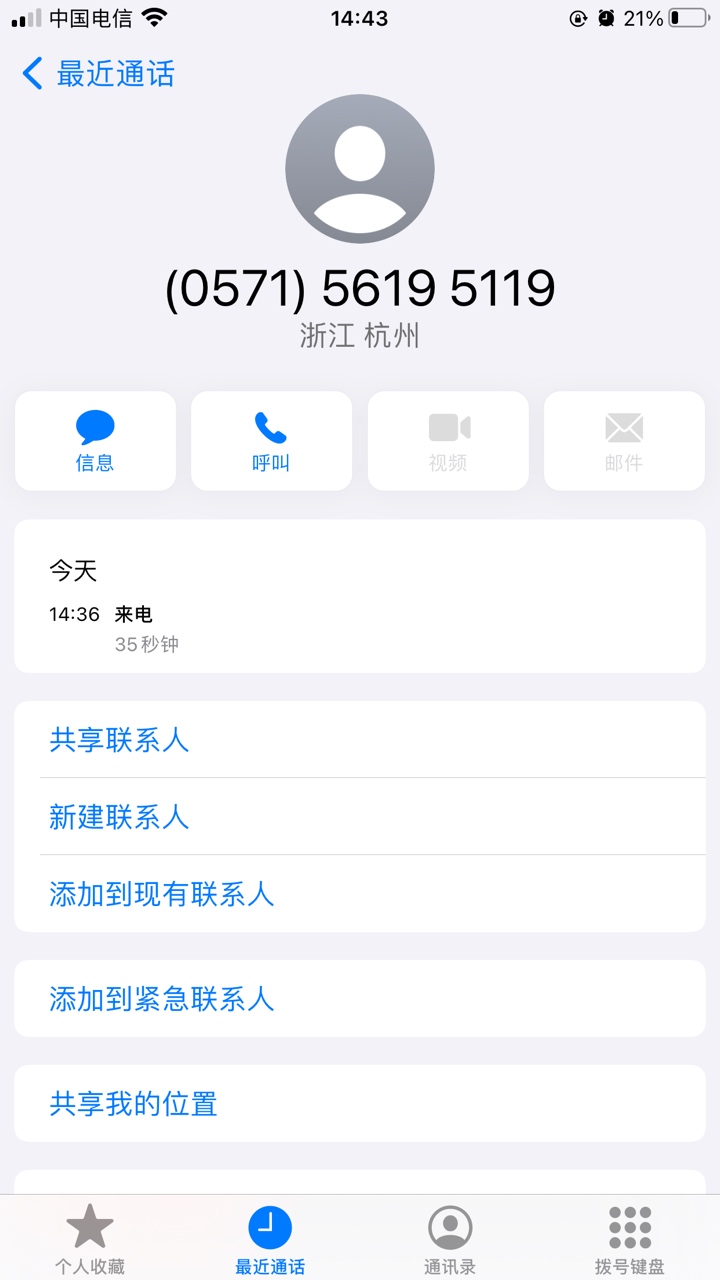Image resolution: width=720 pixels, height=1280 pixels.
Task: Open the 通讯录 tab
Action: pos(450,1240)
